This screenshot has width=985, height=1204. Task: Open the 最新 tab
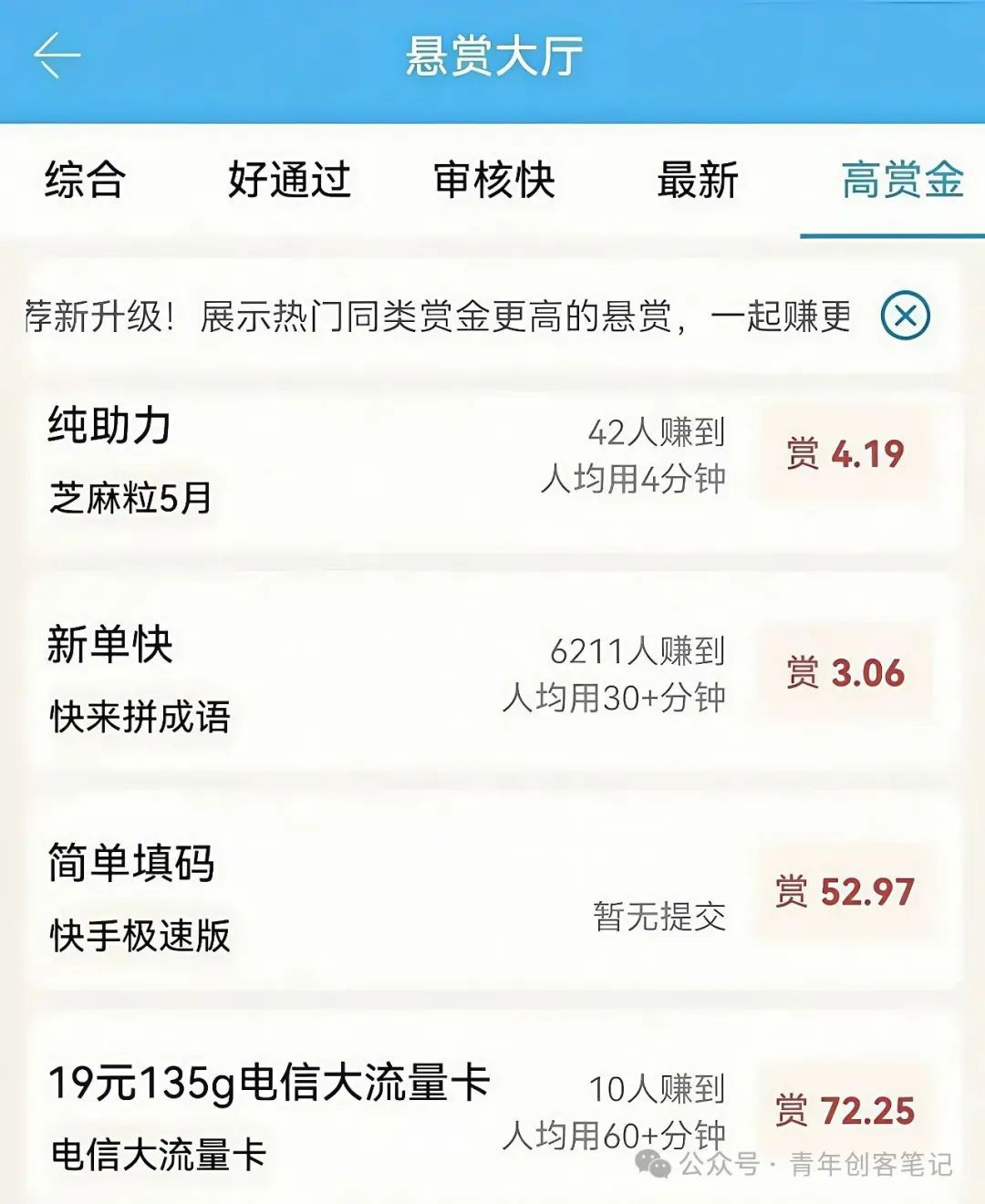(x=697, y=180)
